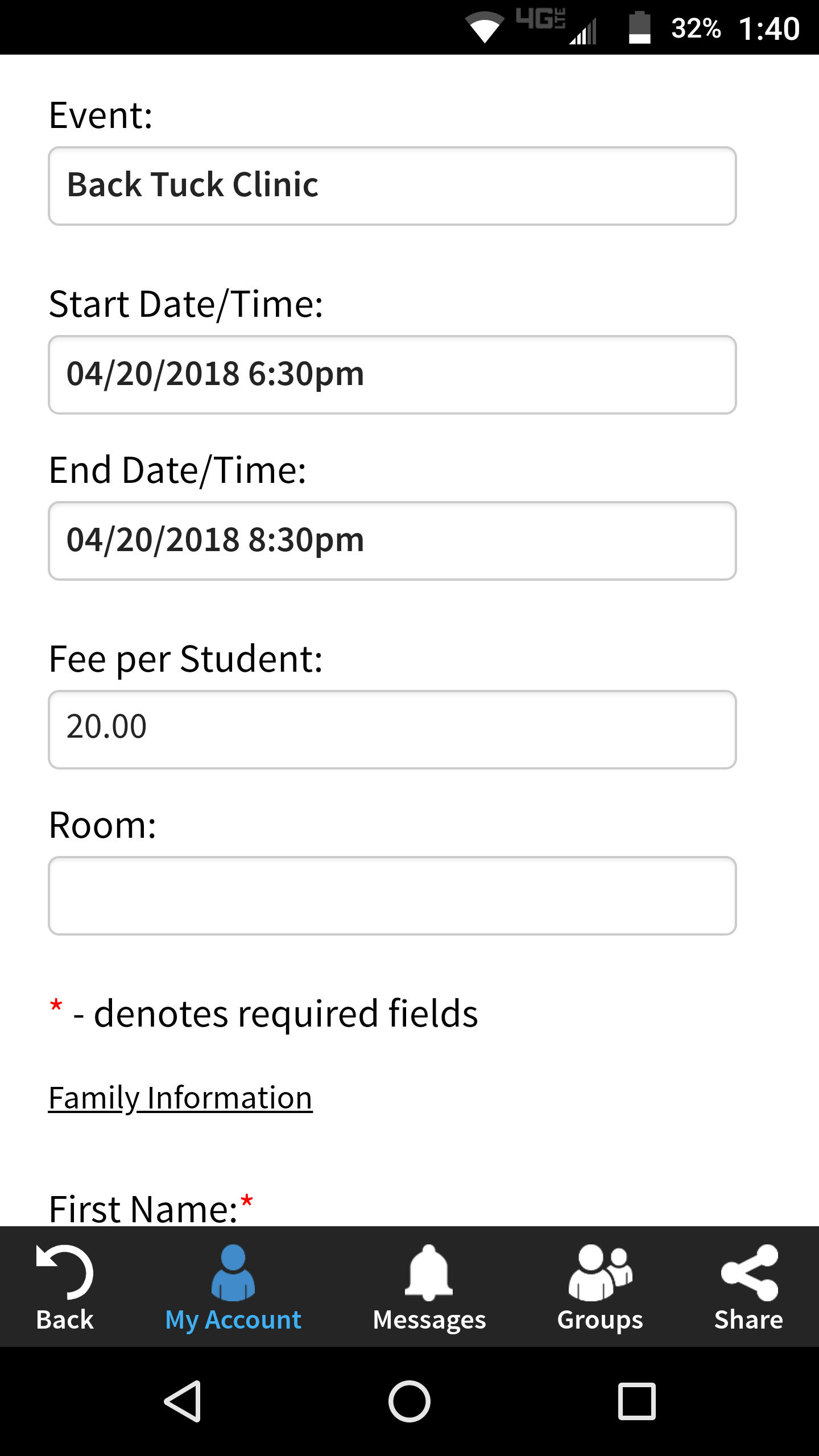This screenshot has width=819, height=1456.
Task: Open the Family Information link
Action: (x=180, y=1098)
